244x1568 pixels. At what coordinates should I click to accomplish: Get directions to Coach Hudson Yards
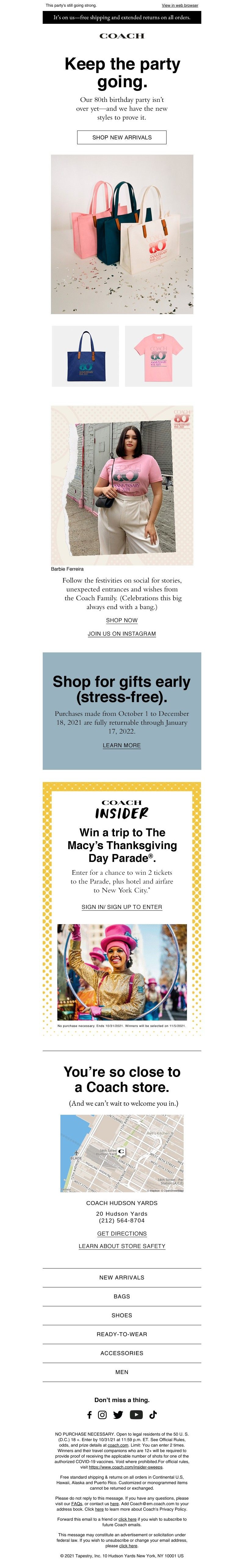point(122,1234)
